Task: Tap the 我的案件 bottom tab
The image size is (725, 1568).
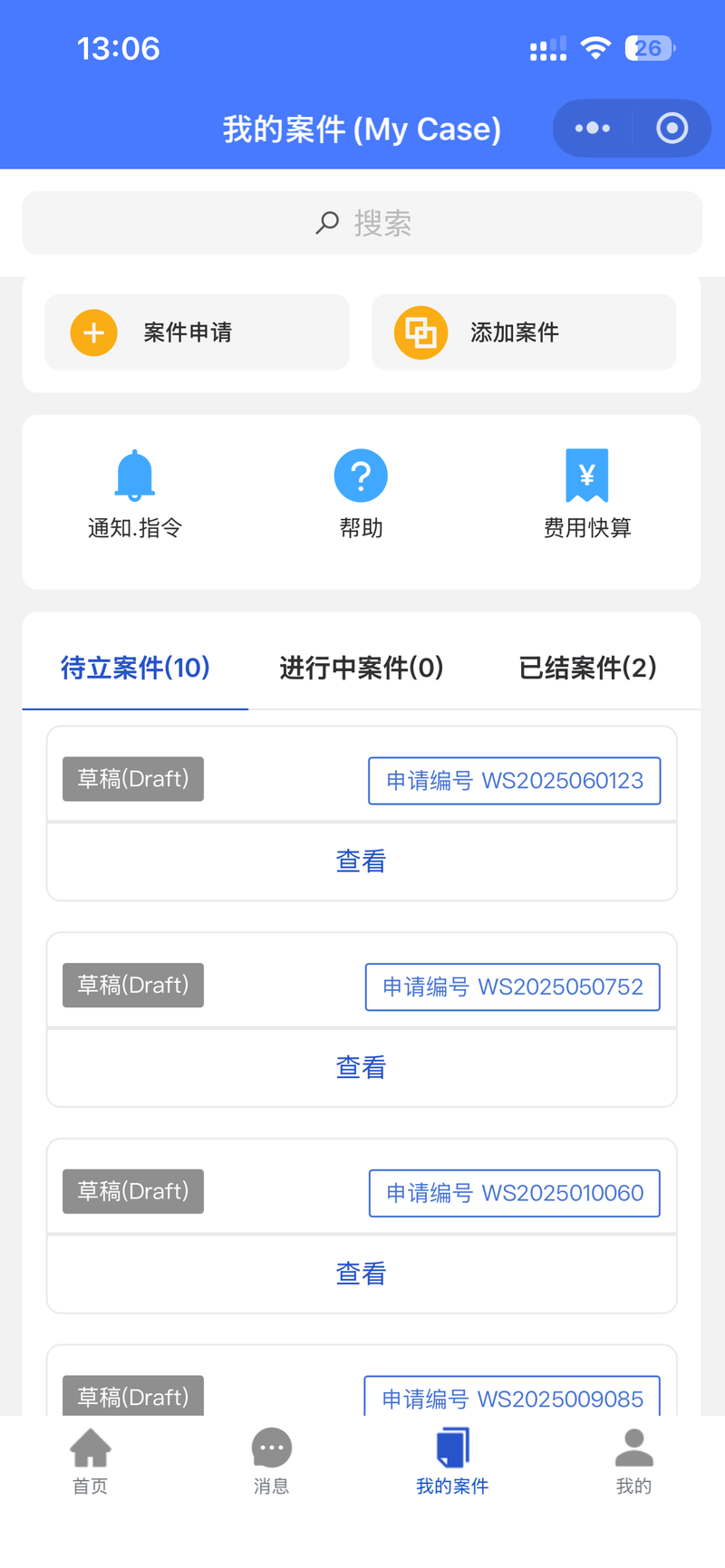Action: (x=452, y=1461)
